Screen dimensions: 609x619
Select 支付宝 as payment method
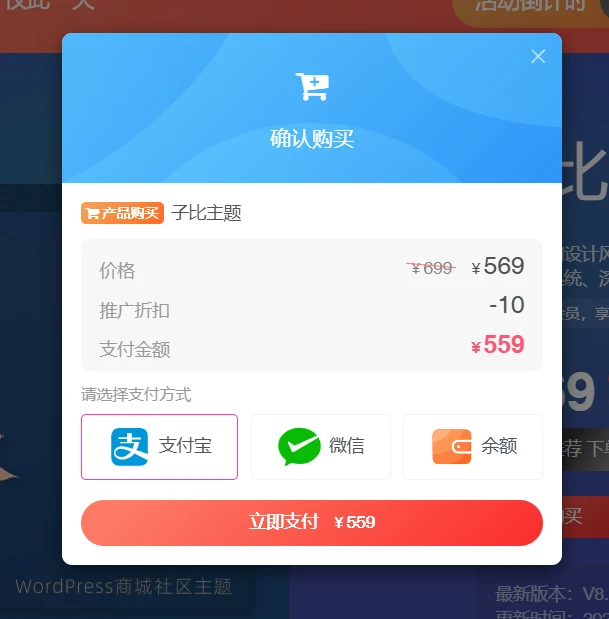click(160, 447)
